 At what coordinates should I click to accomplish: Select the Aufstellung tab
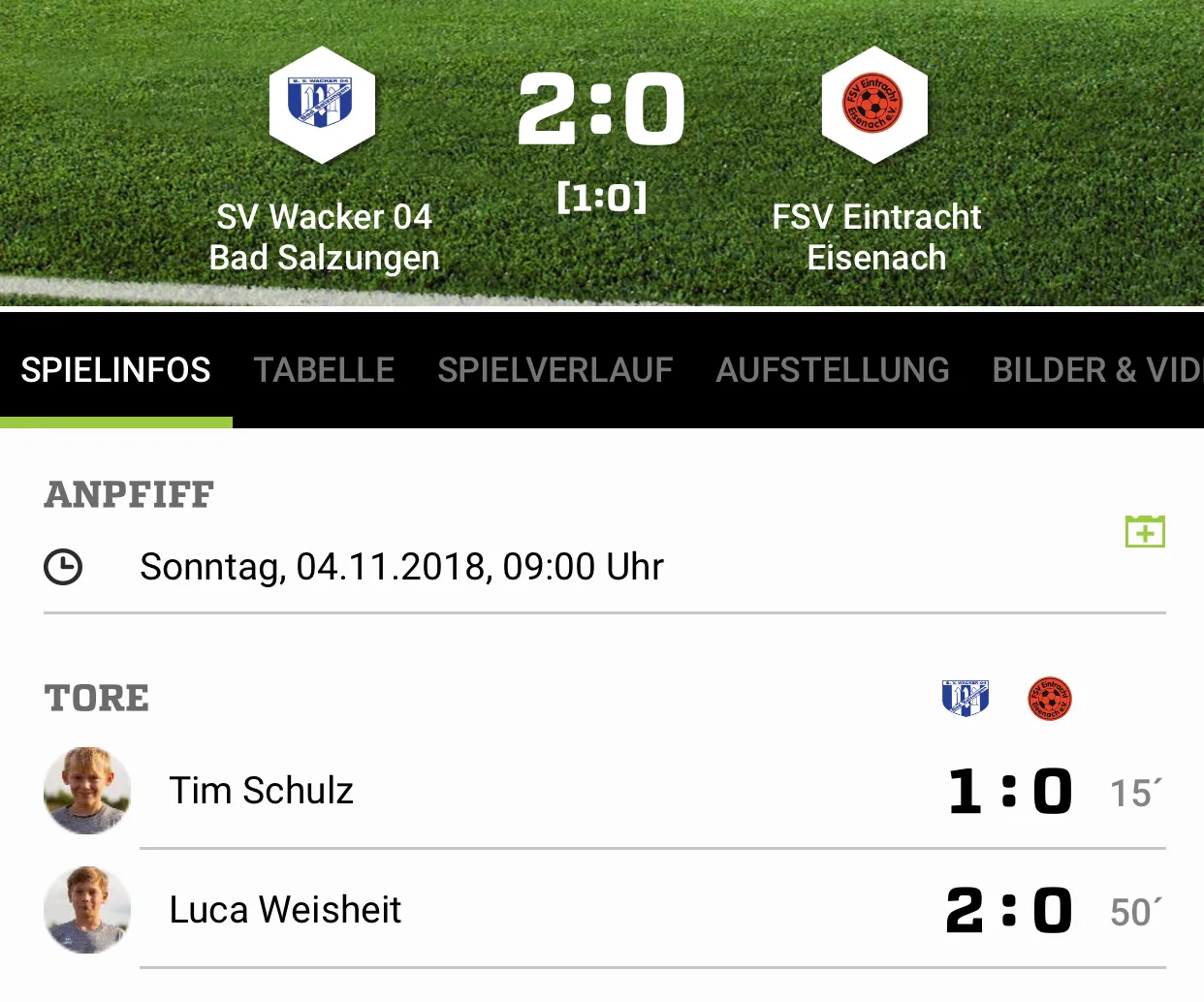832,370
